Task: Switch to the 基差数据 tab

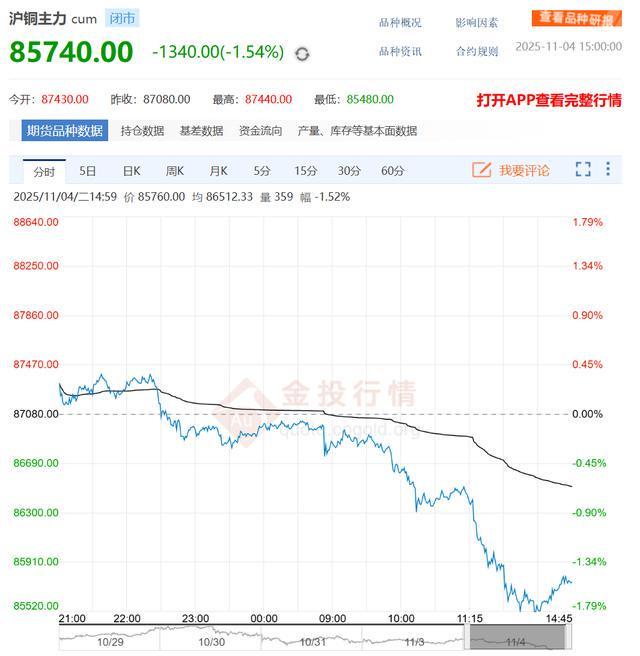Action: click(x=201, y=131)
